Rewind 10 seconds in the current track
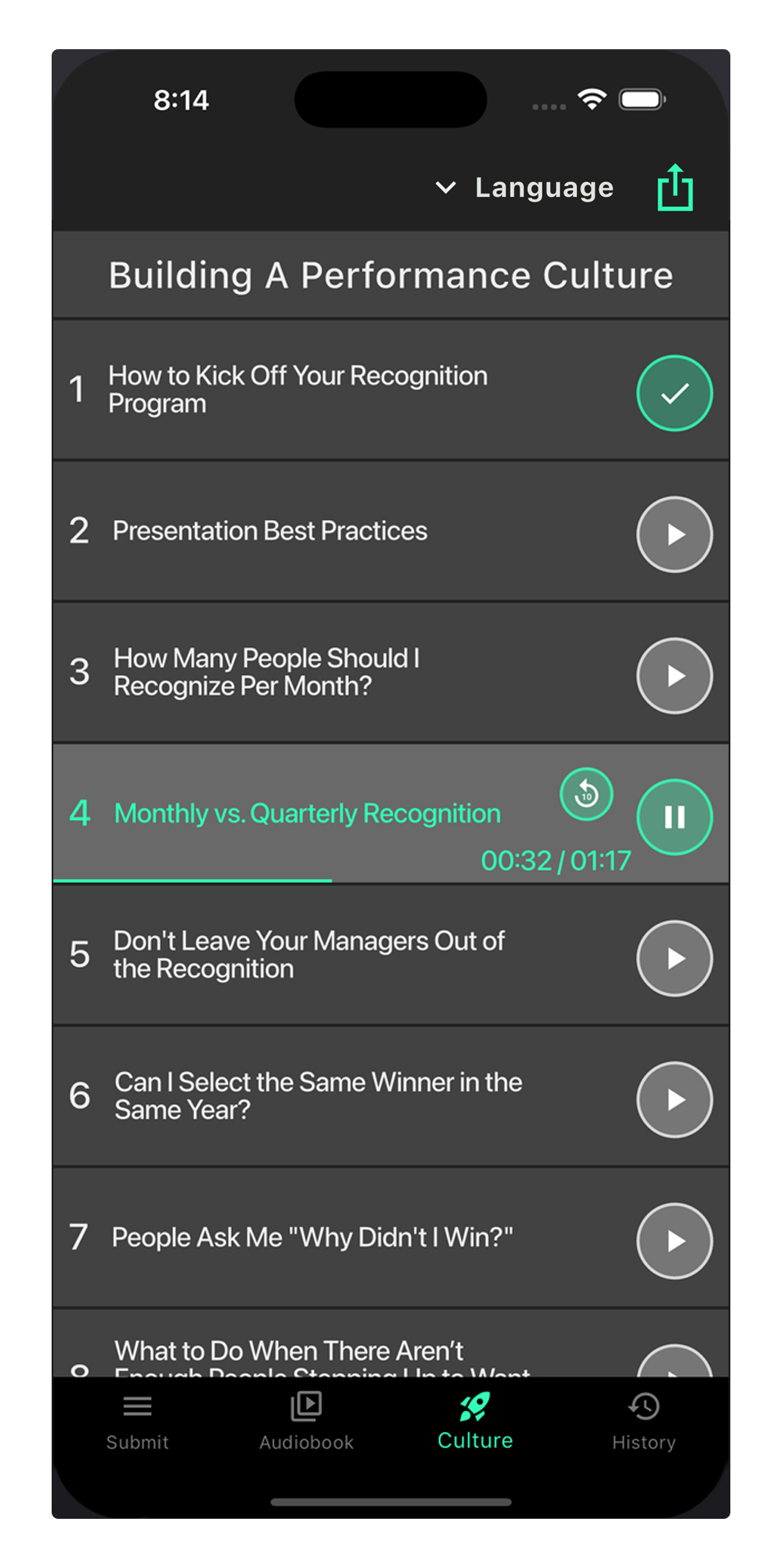The image size is (782, 1568). tap(586, 794)
